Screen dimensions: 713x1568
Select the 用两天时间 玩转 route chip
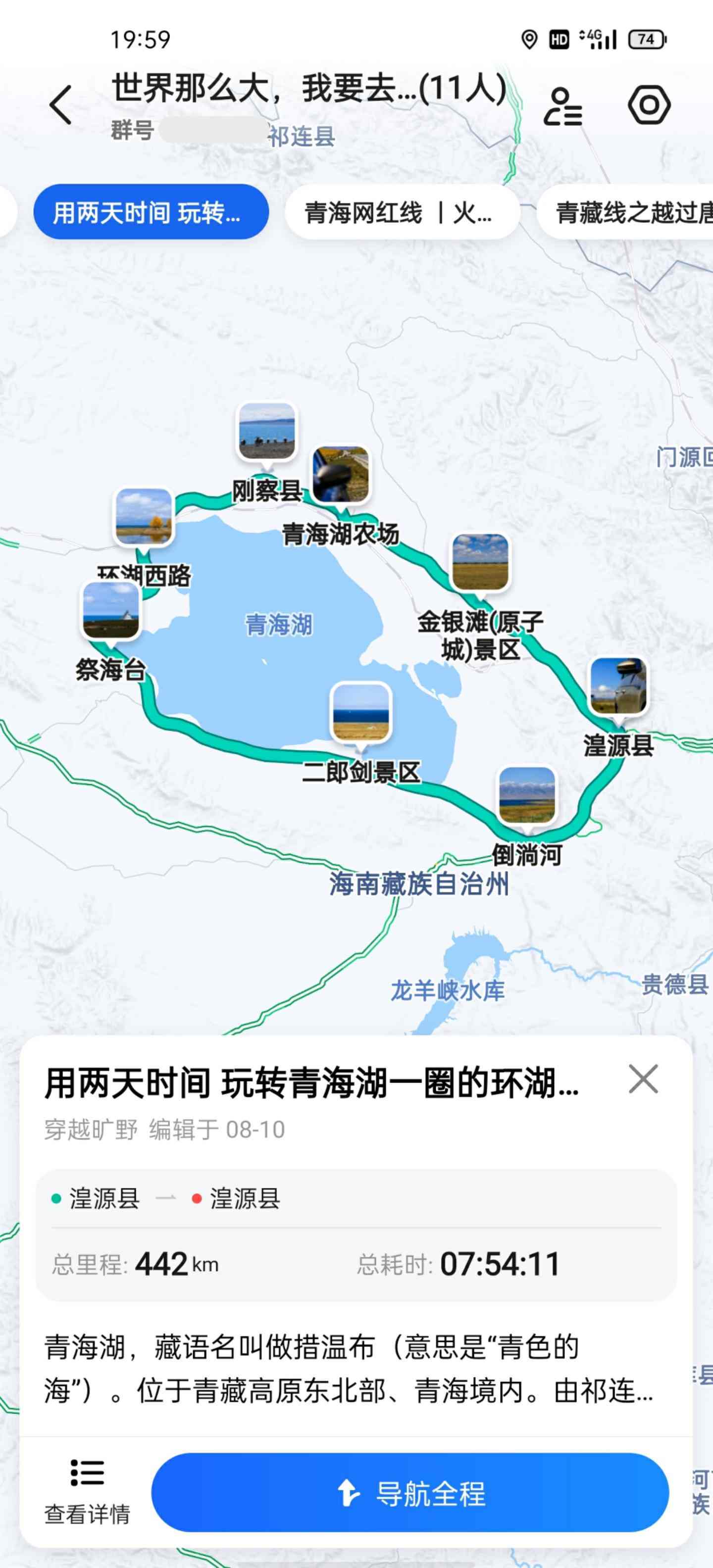point(151,212)
